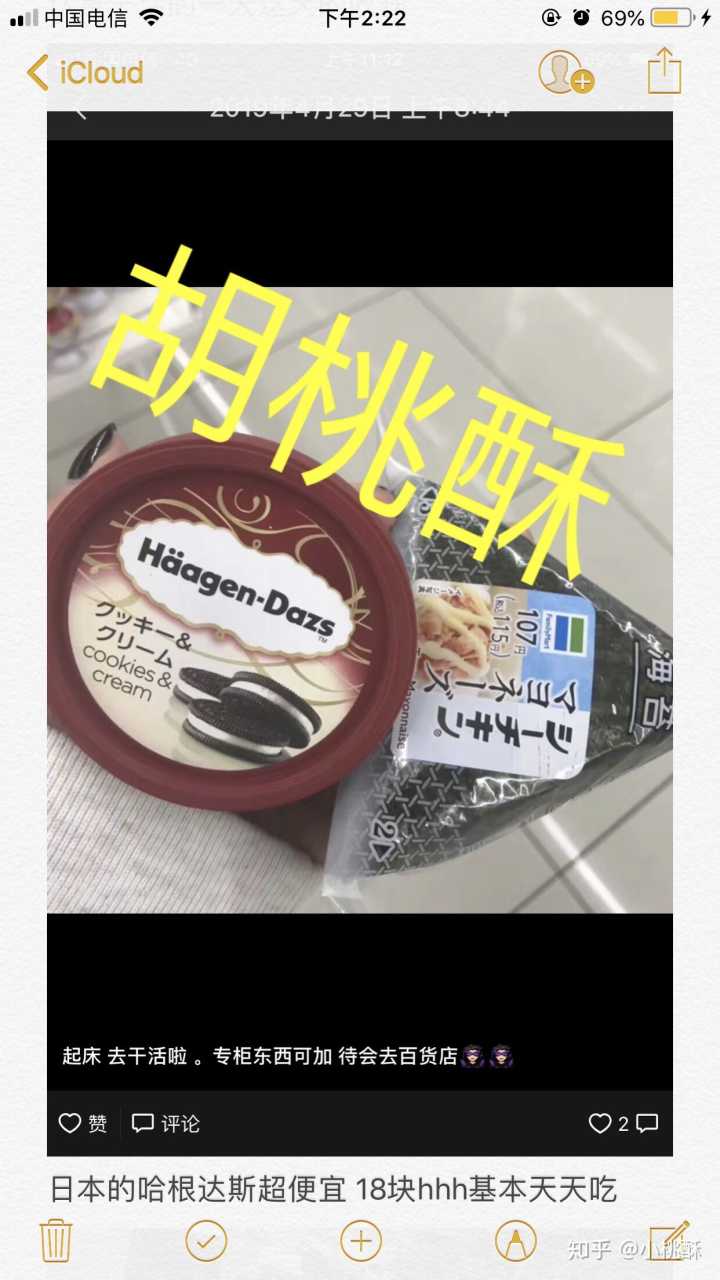This screenshot has height=1280, width=720.
Task: Open the embedded Häagen-Dazs screenshot image
Action: (360, 600)
